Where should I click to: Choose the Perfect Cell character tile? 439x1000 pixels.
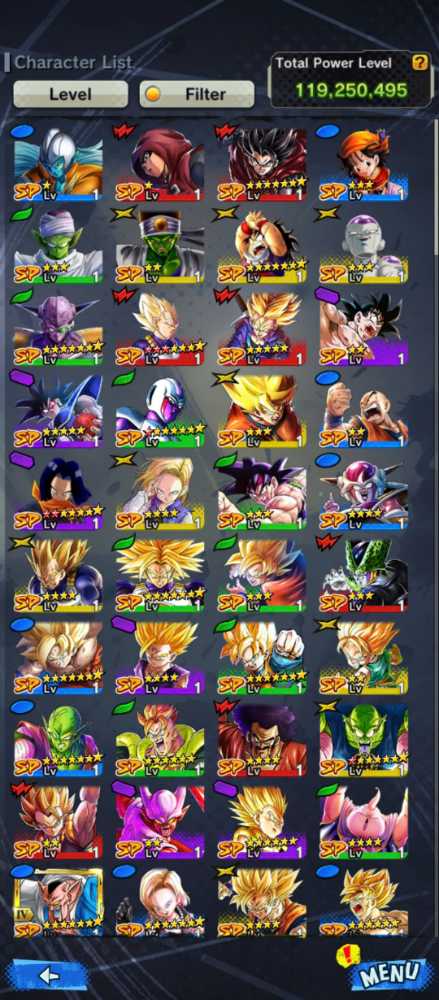pyautogui.click(x=364, y=576)
